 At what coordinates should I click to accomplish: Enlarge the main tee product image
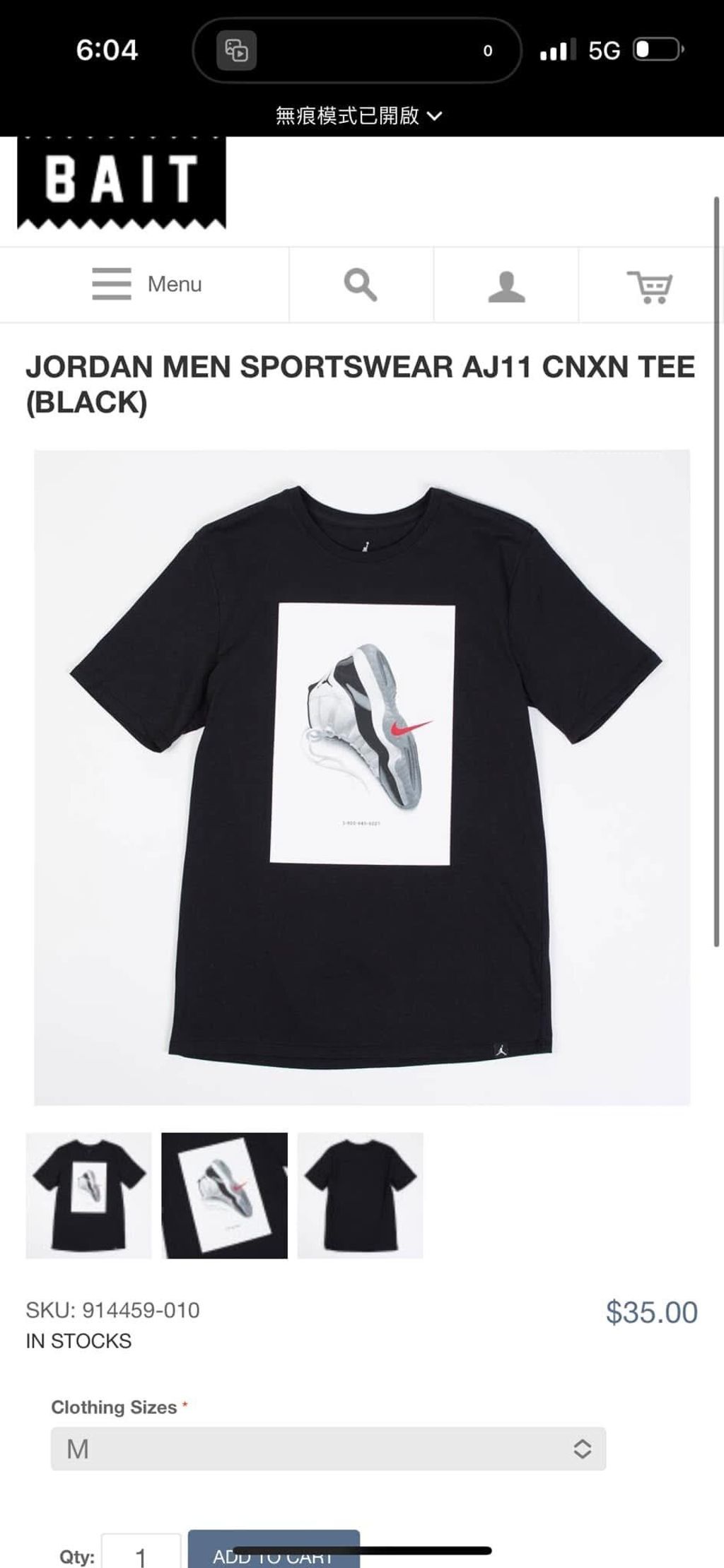(x=362, y=777)
